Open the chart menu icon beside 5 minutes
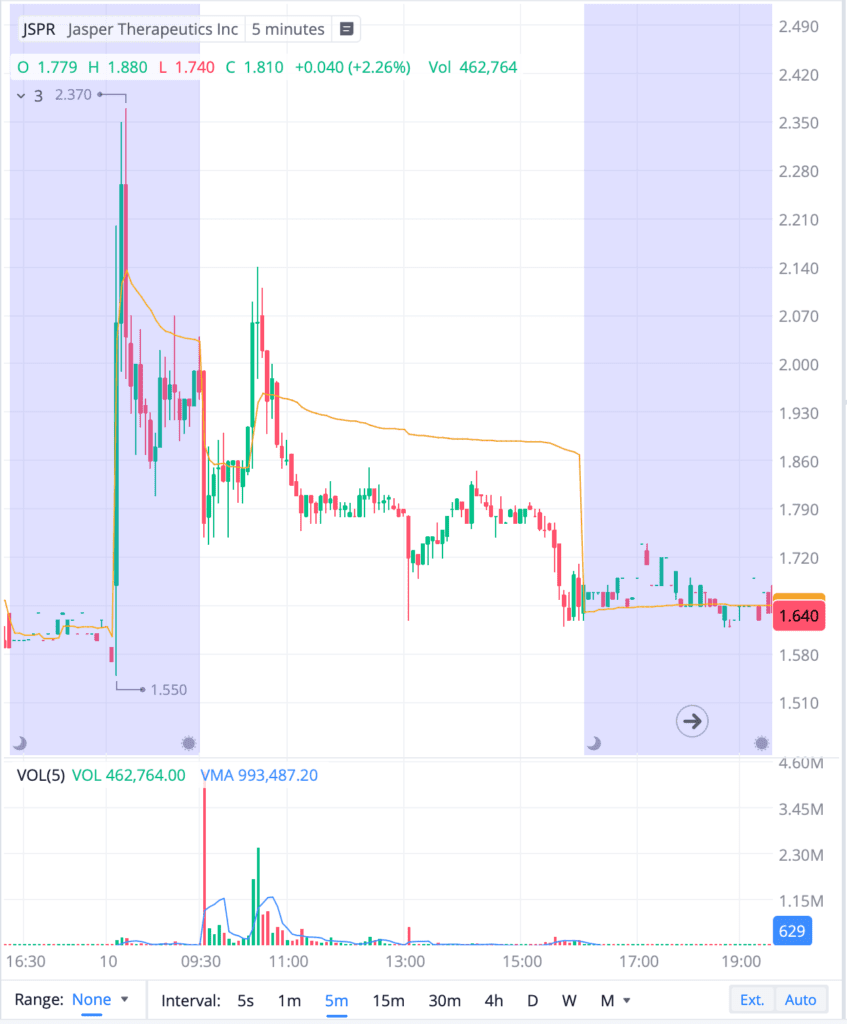 coord(347,29)
